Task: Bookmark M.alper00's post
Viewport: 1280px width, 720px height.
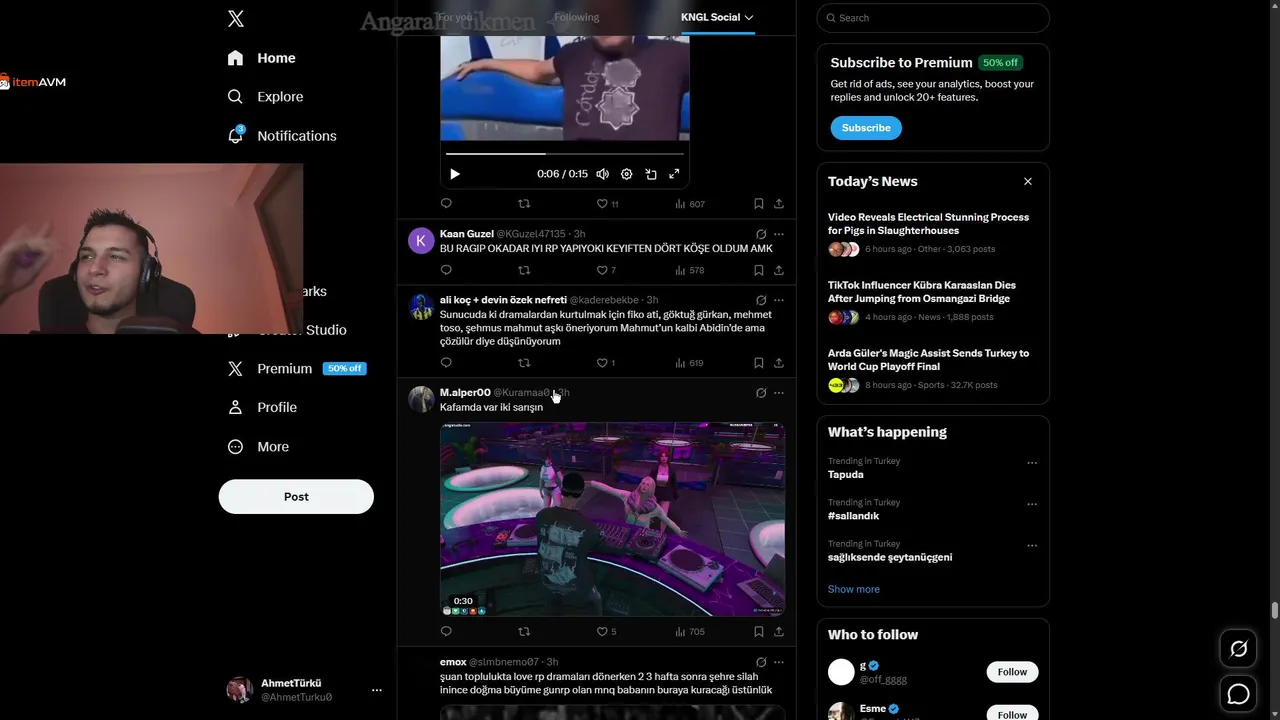Action: (758, 632)
